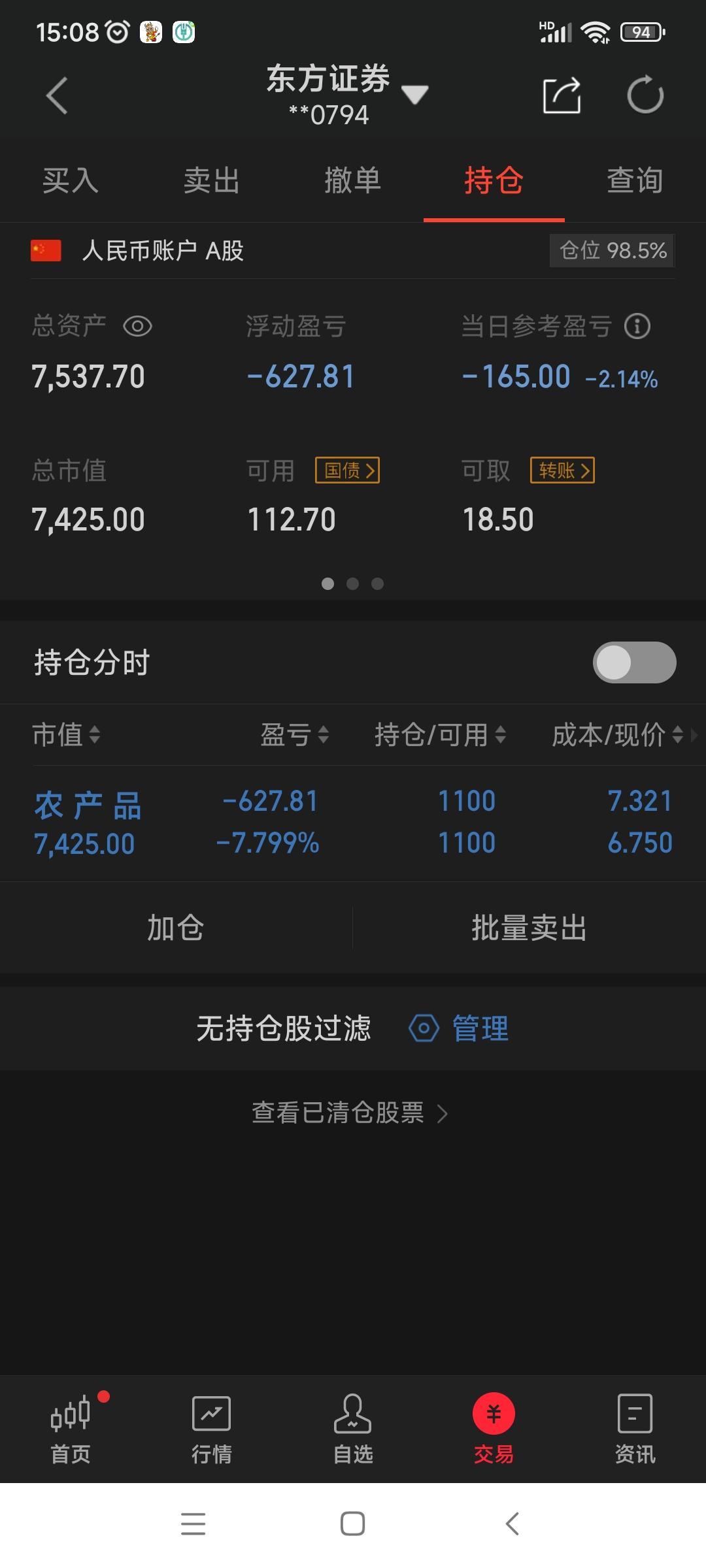Sort holdings by 盈亏
The image size is (706, 1568).
[x=295, y=735]
